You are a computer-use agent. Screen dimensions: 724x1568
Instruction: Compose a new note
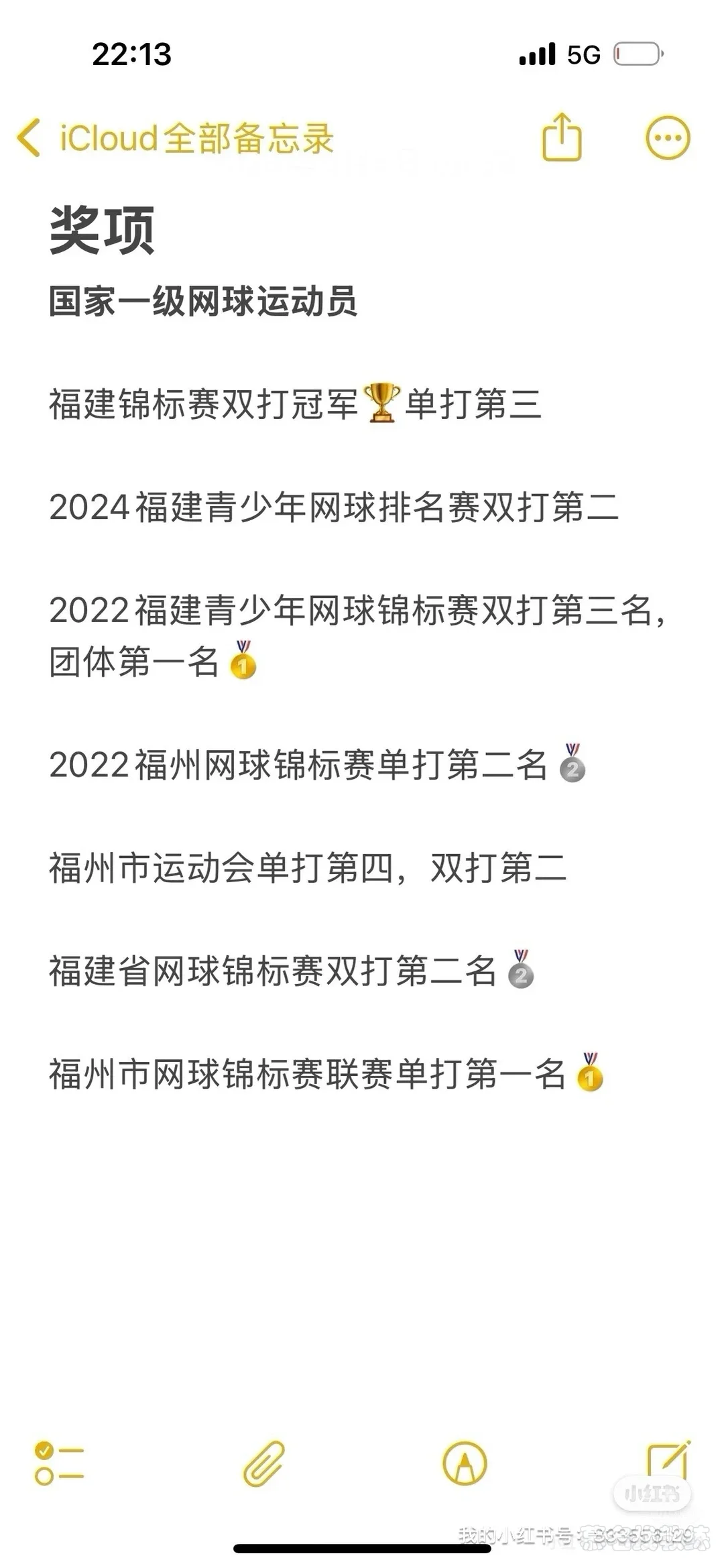pos(667,1460)
